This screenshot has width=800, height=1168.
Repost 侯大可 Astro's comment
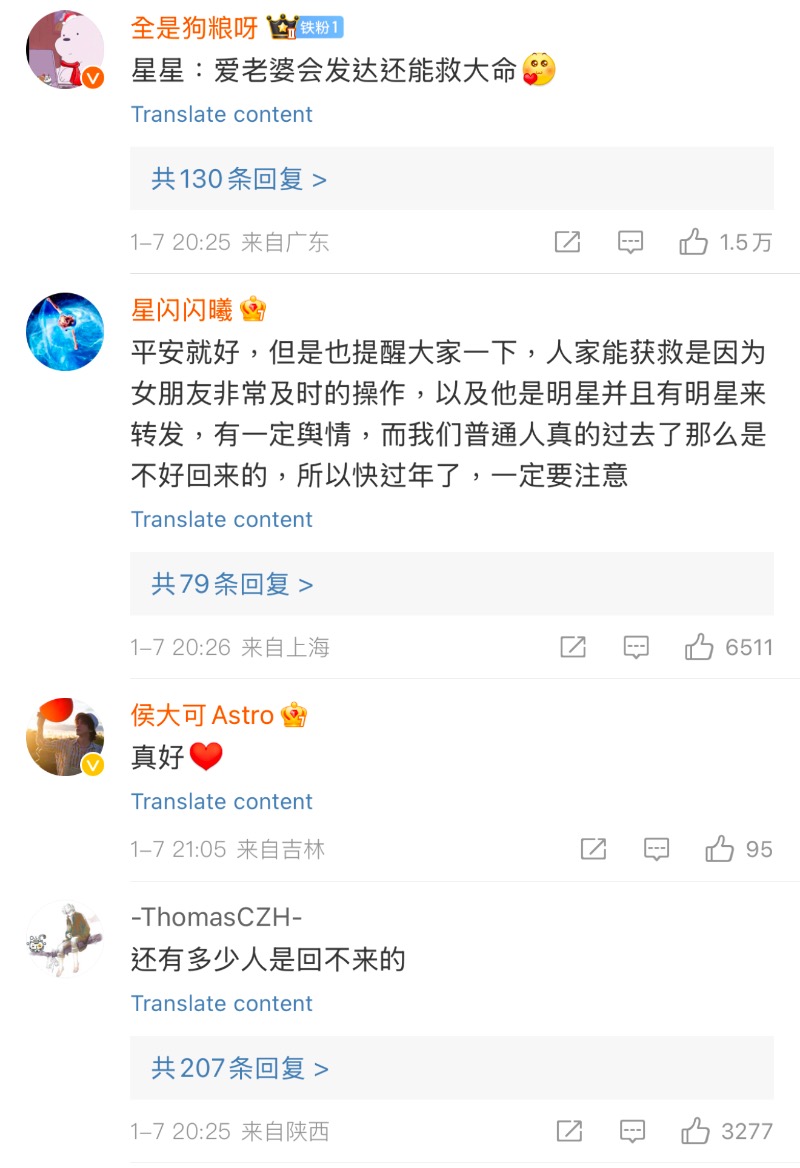click(593, 849)
